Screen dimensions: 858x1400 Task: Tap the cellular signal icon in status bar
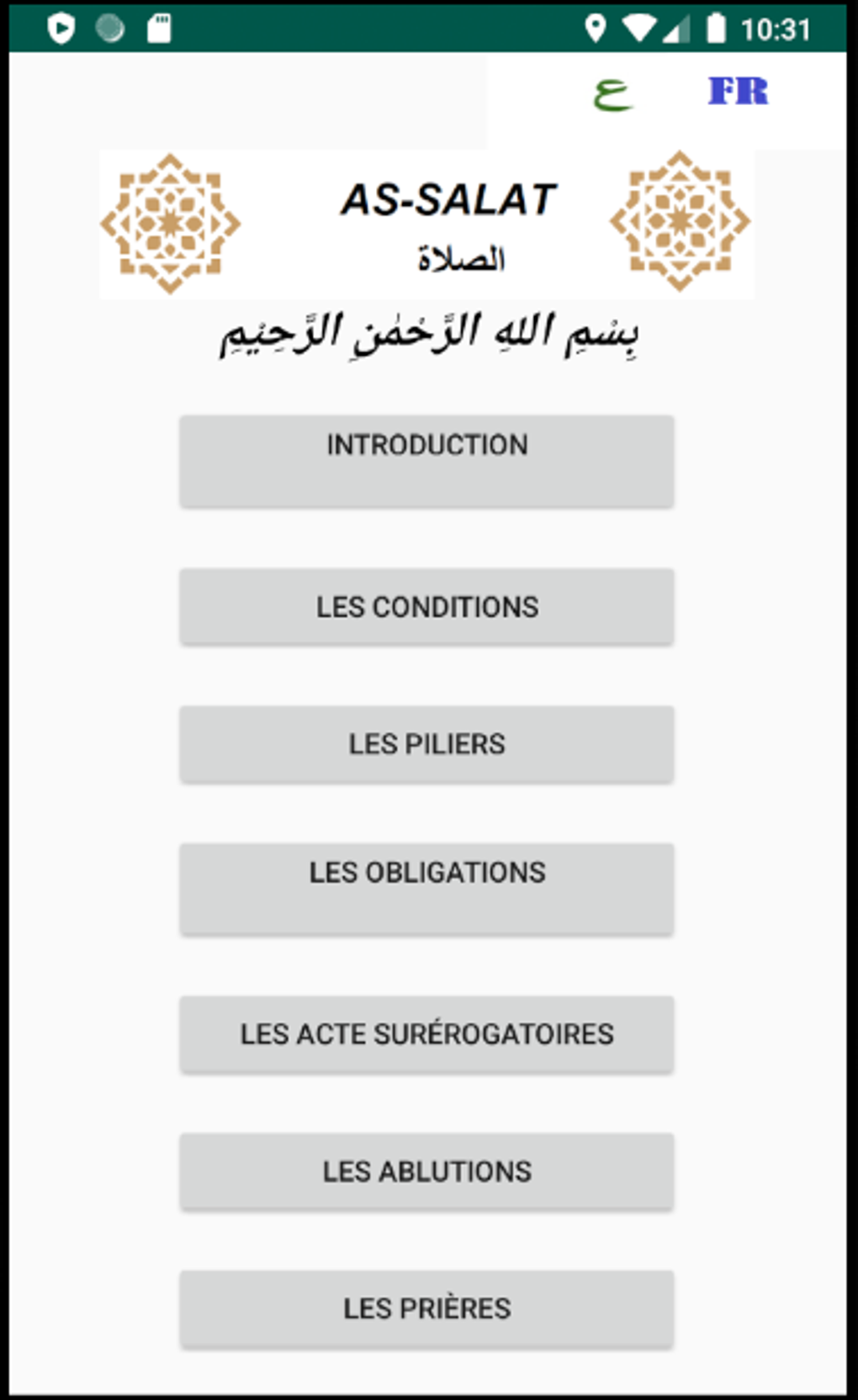[679, 29]
